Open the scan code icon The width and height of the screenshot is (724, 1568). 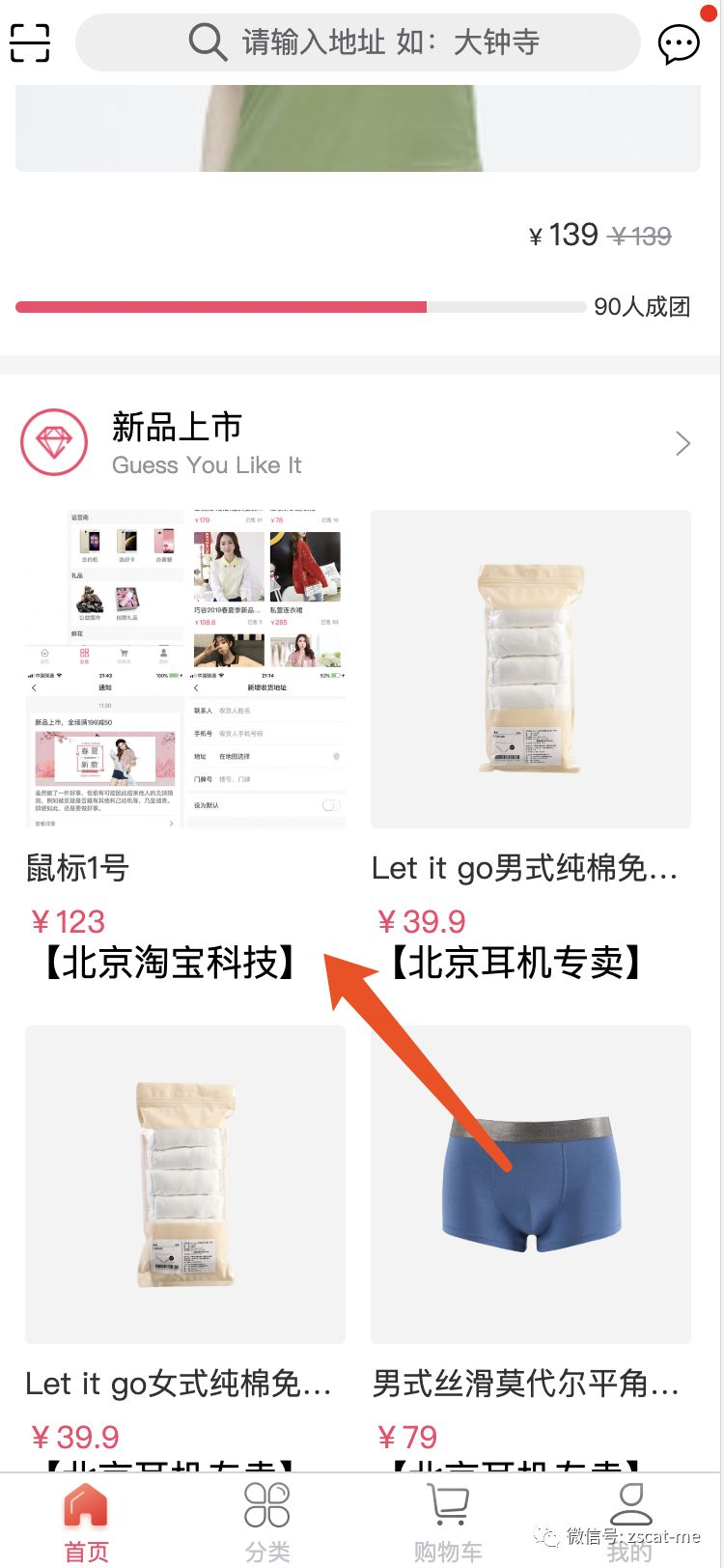(29, 42)
